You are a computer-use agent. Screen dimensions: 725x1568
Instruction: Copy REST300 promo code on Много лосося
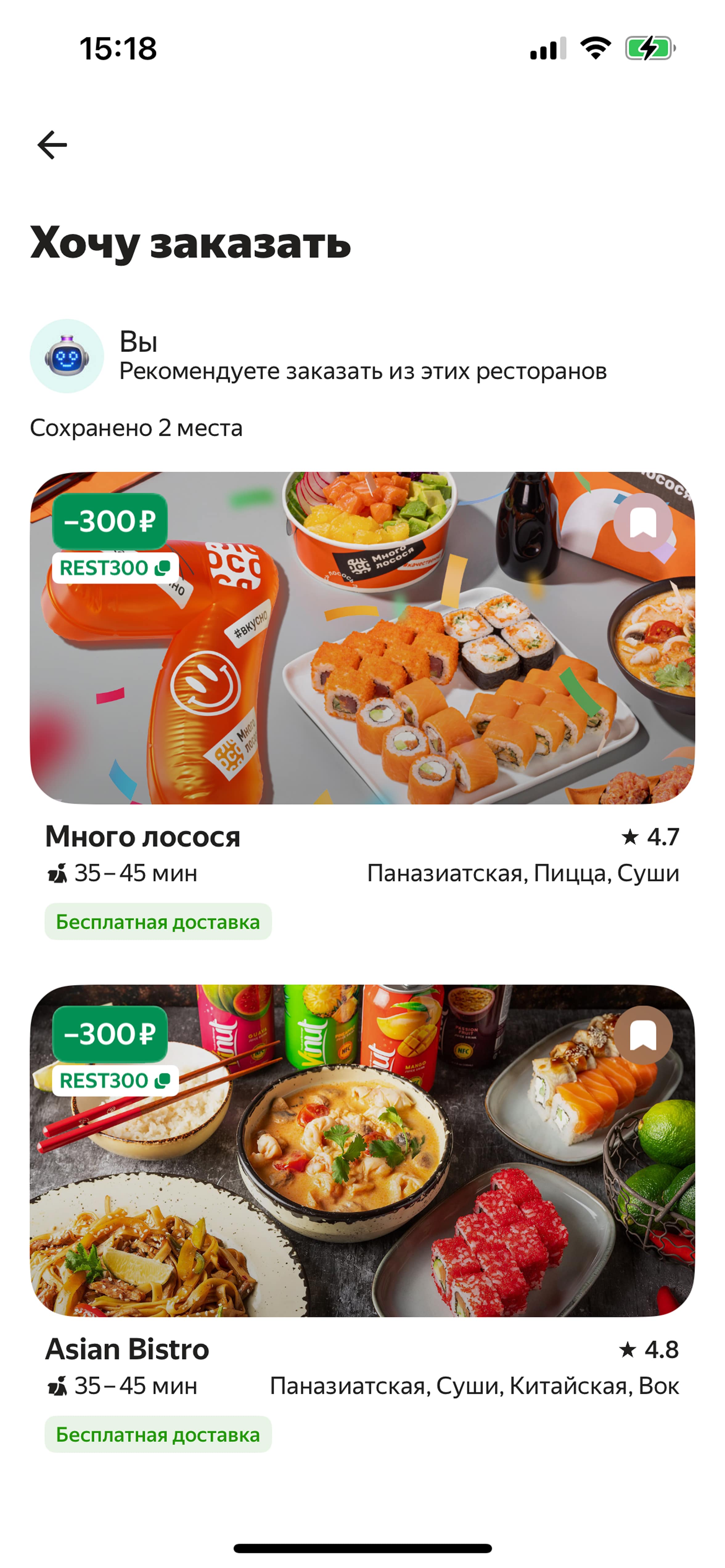[115, 568]
